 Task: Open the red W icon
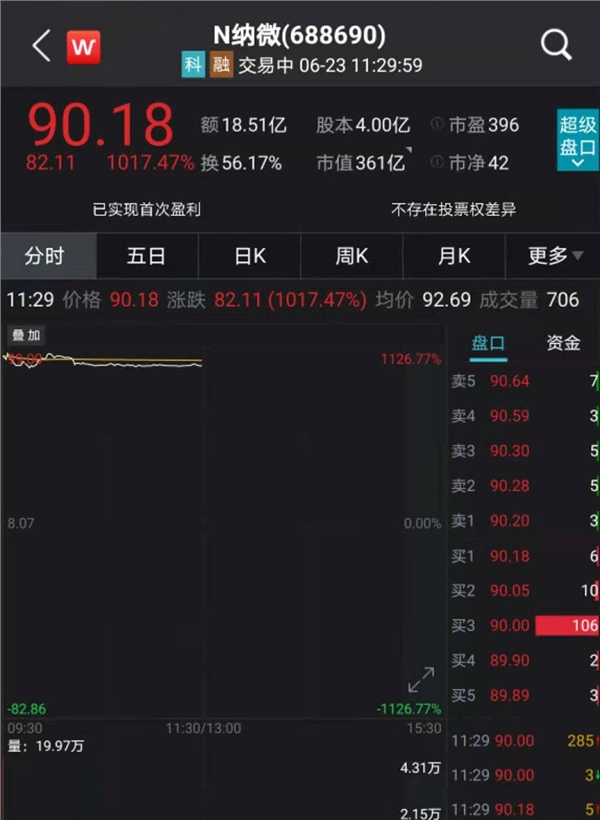[84, 47]
